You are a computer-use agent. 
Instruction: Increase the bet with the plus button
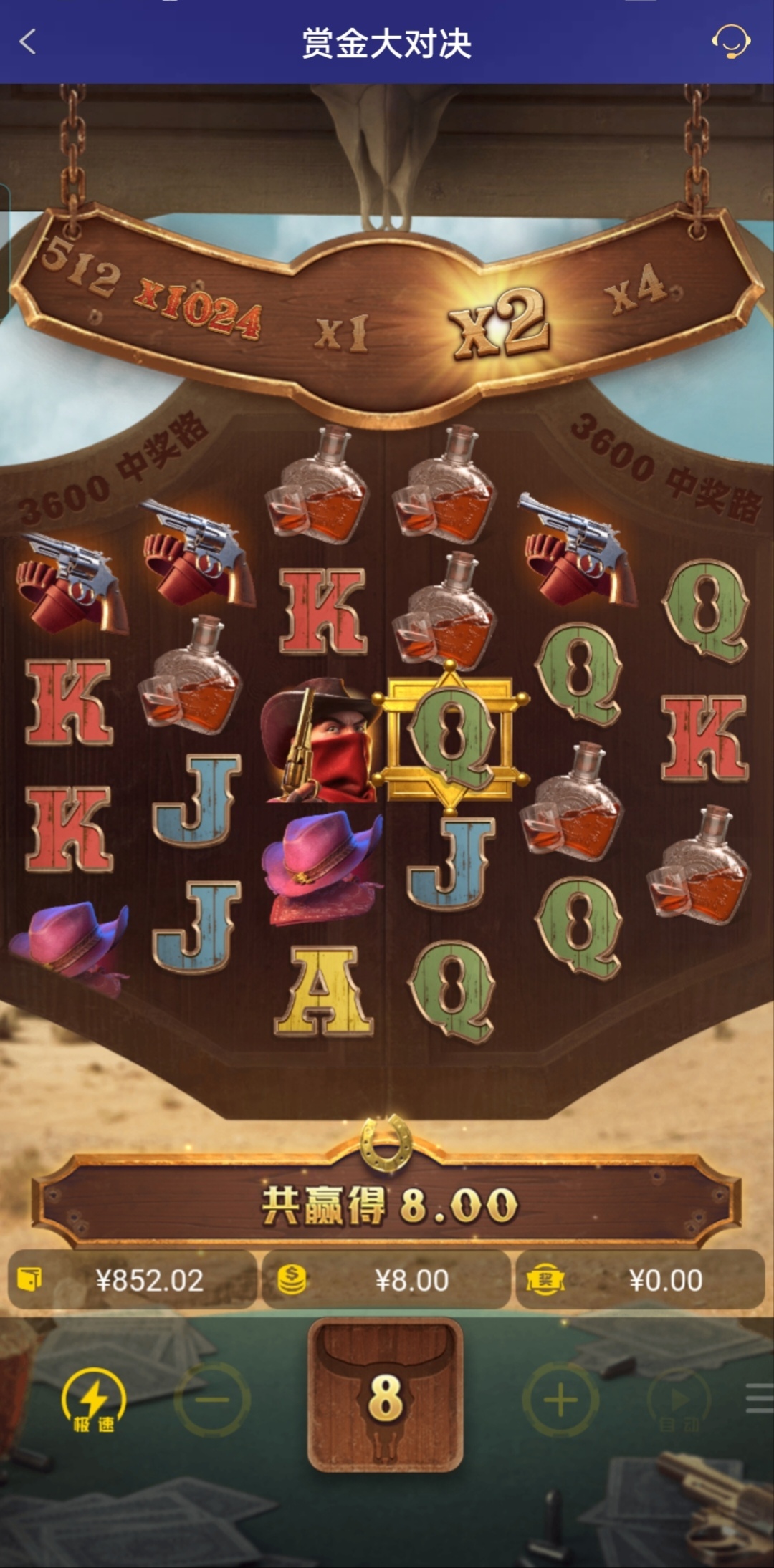[560, 1400]
